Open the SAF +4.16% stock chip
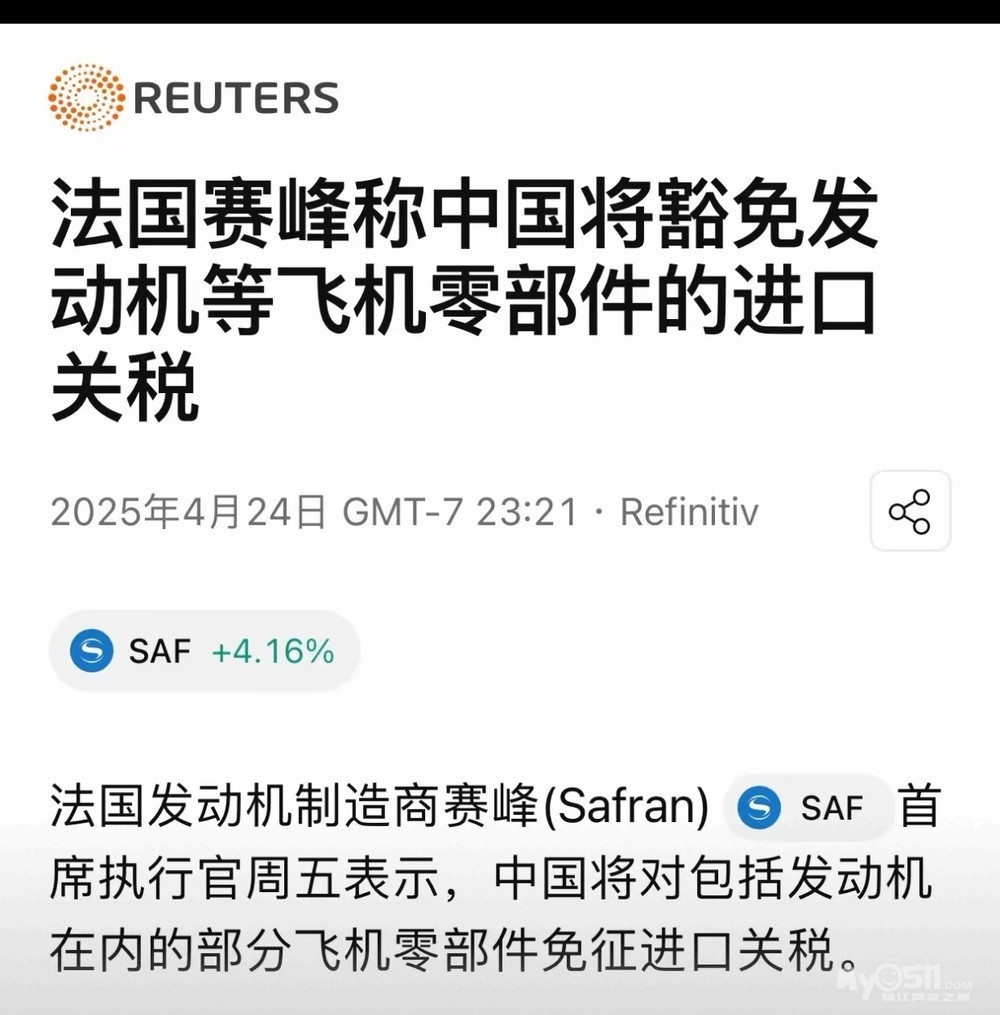Viewport: 1000px width, 1015px height. [203, 652]
